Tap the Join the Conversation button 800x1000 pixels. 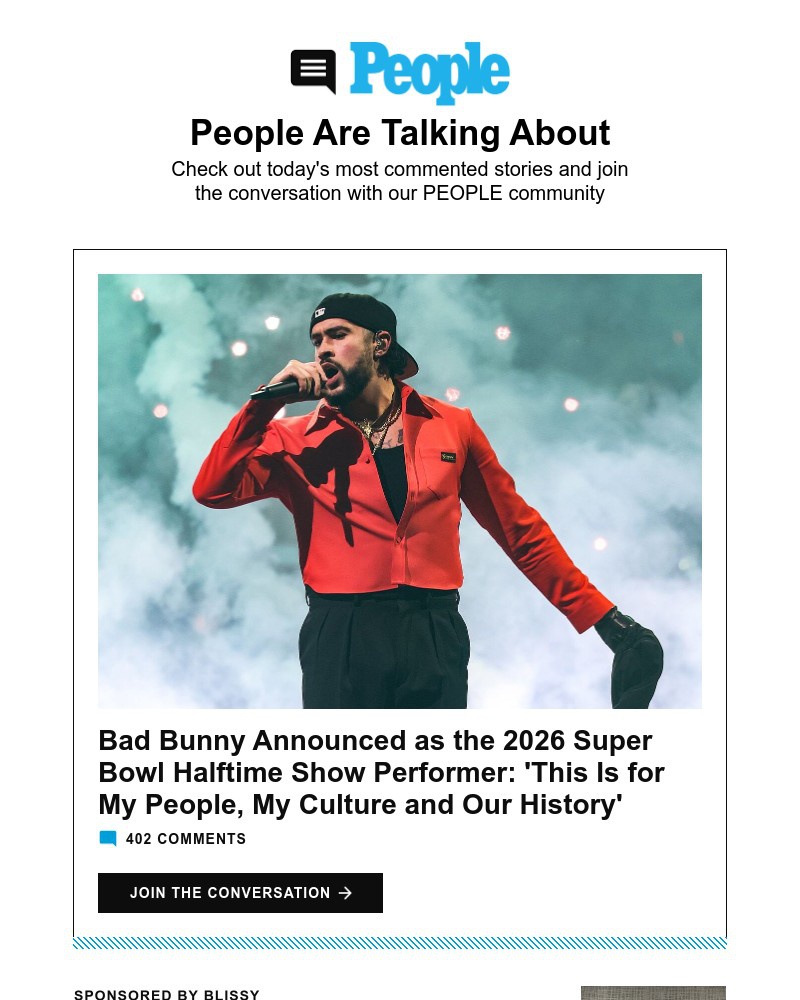tap(240, 893)
